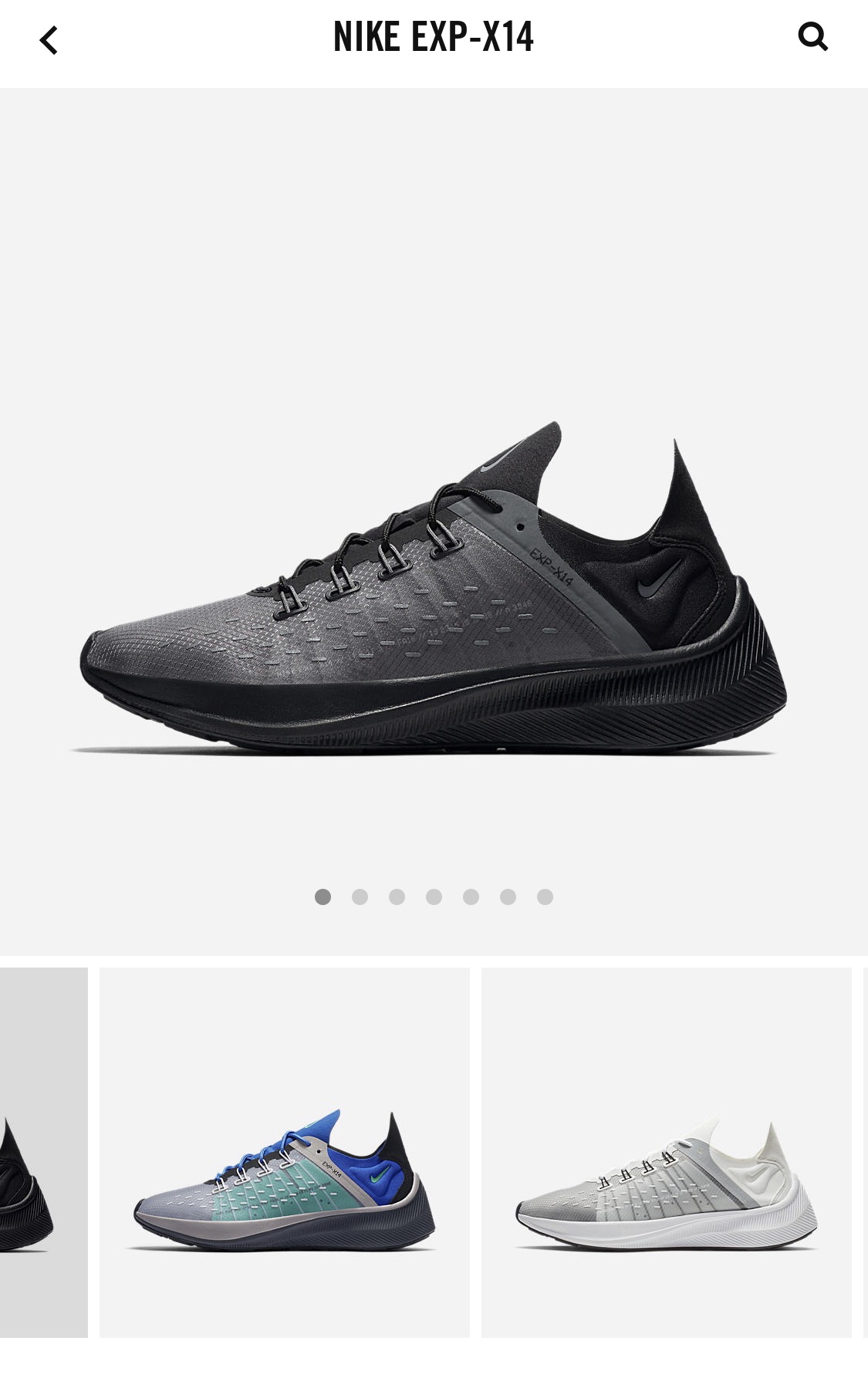
Task: Jump to the last product image dot
Action: point(545,897)
